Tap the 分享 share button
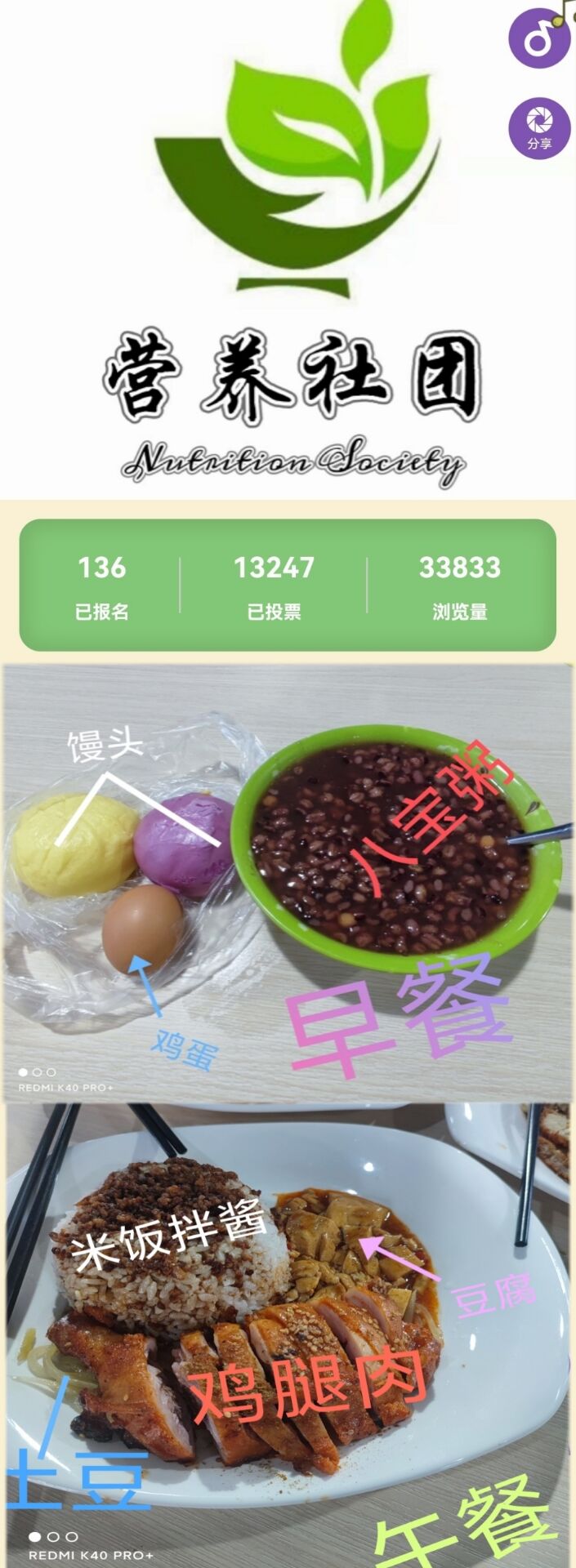 pos(539,127)
